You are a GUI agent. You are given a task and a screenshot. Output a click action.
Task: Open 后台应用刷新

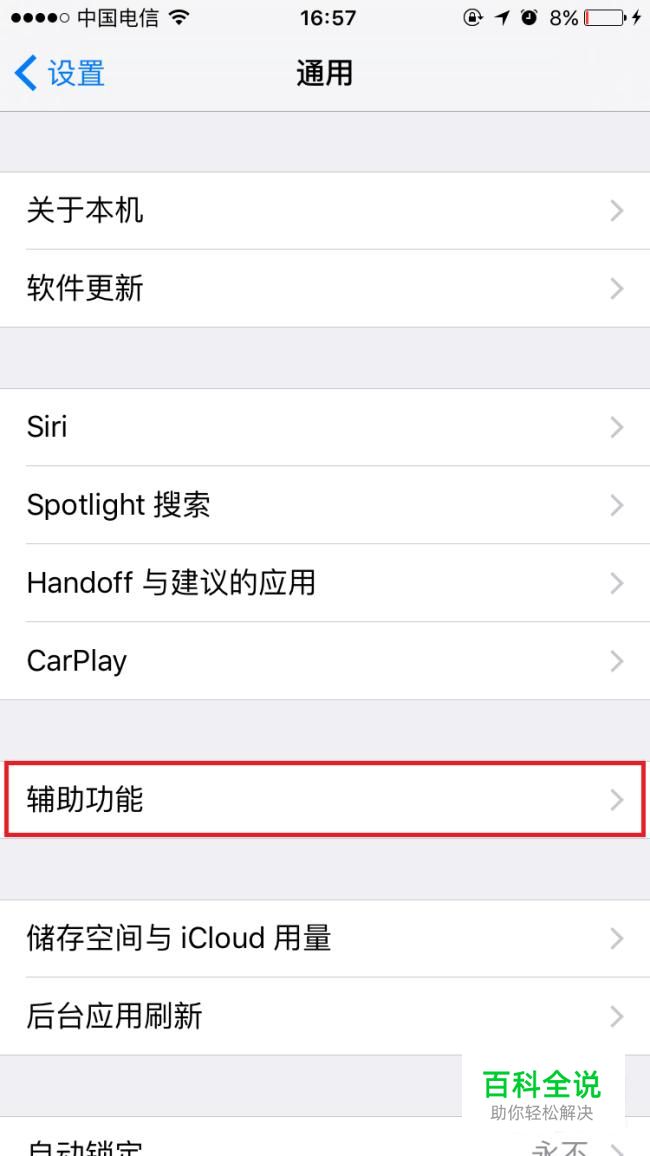coord(324,1016)
